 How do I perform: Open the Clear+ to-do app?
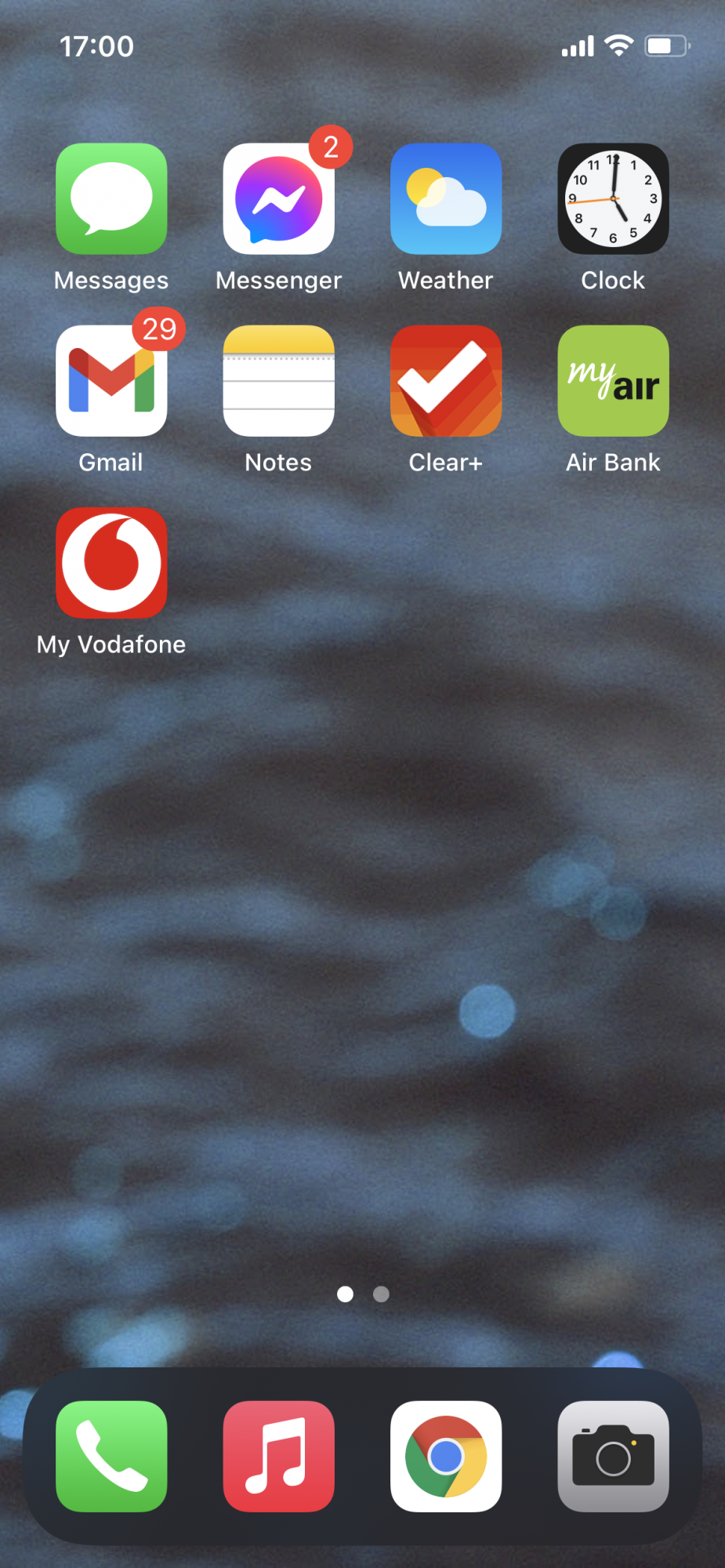coord(445,381)
